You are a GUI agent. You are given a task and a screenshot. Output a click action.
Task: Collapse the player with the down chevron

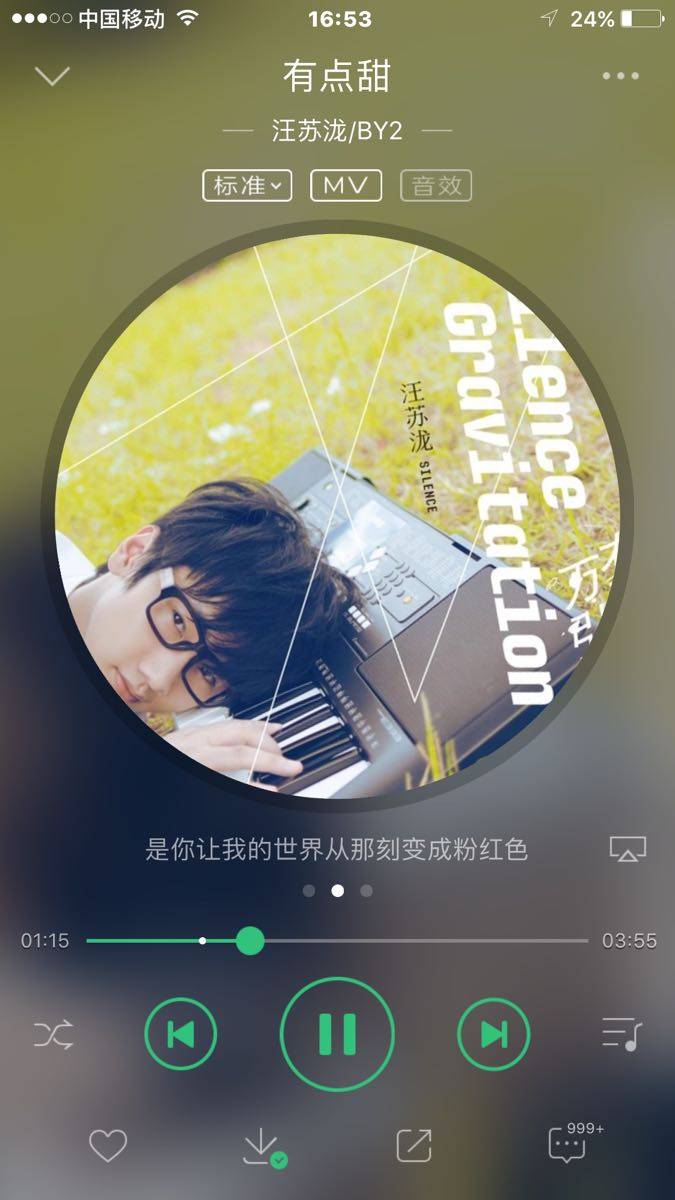pos(52,76)
